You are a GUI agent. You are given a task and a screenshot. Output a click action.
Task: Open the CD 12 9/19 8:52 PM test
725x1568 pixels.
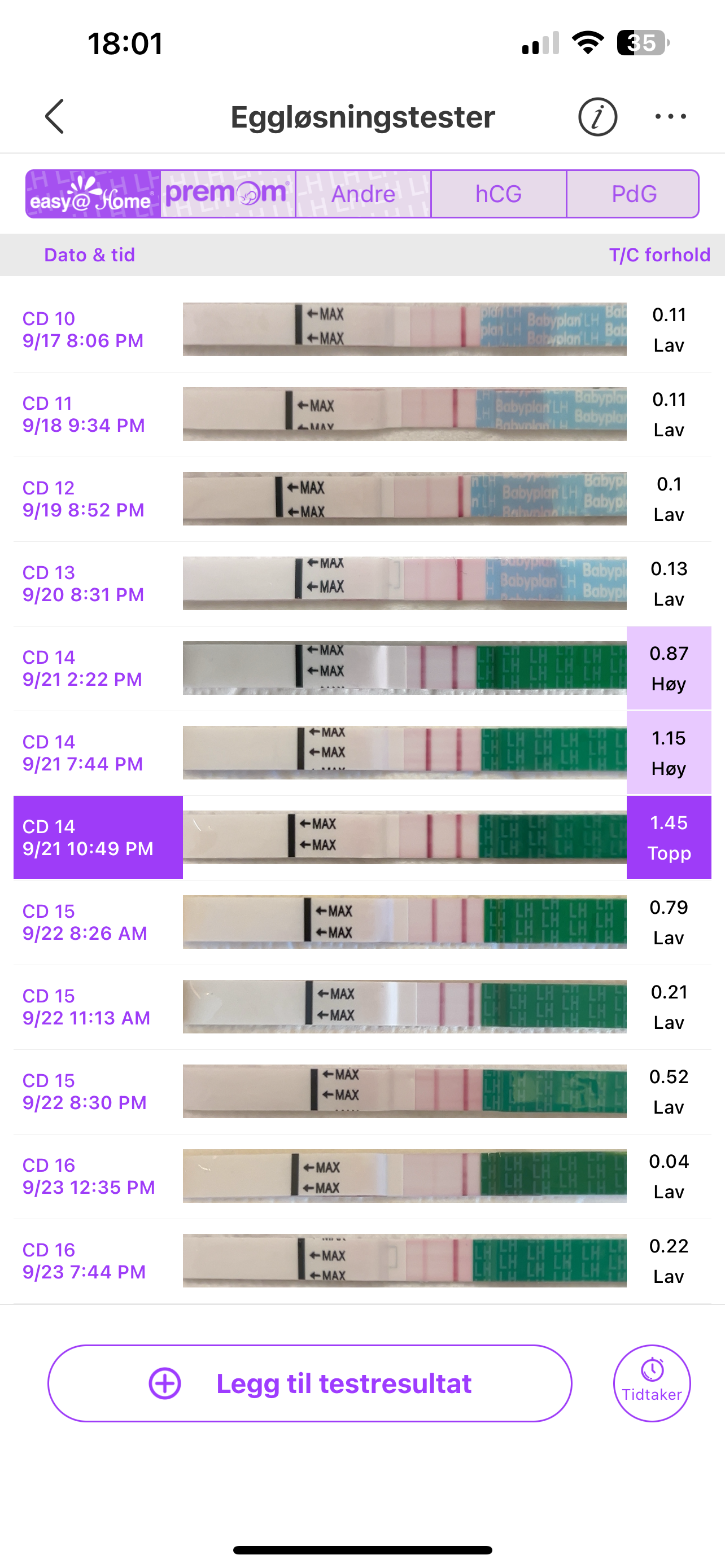pos(361,498)
